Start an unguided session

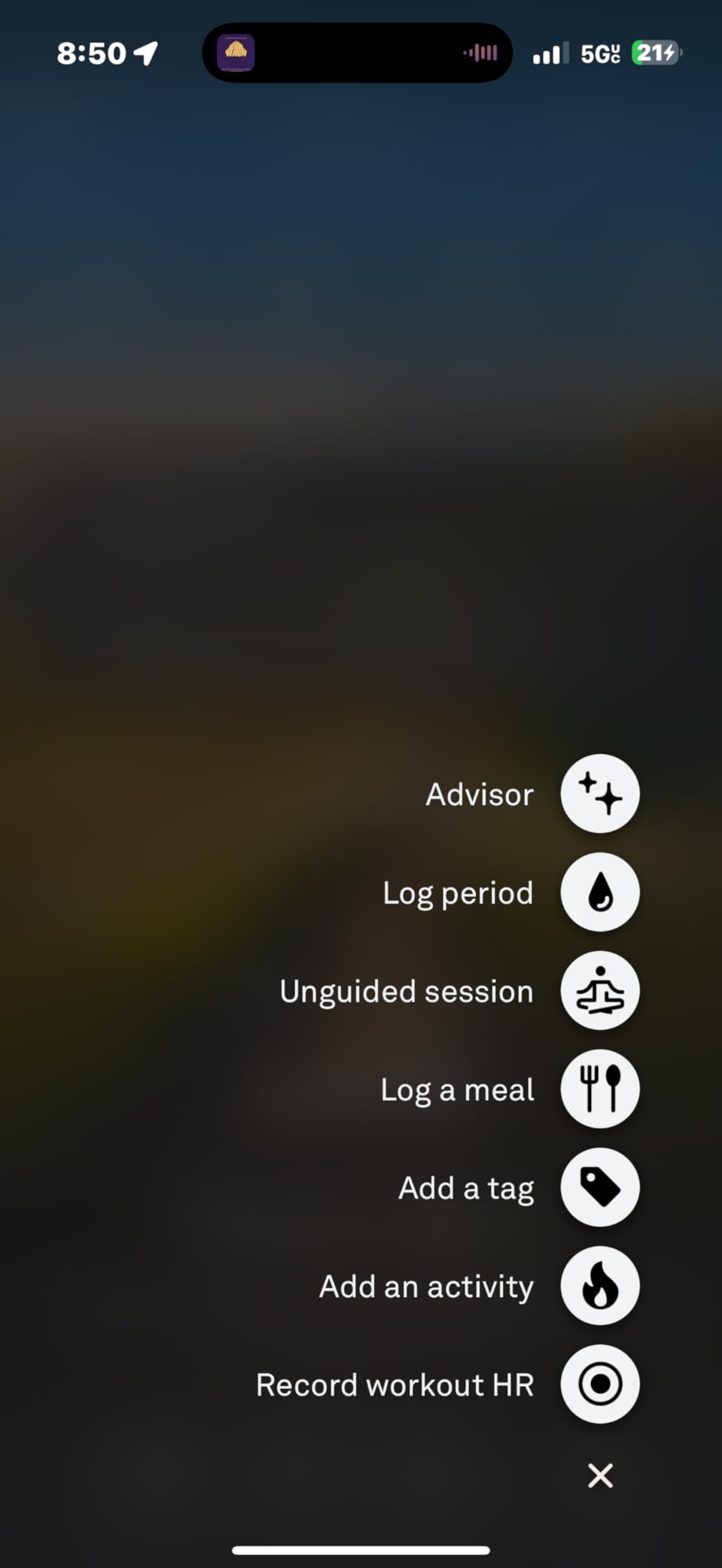405,991
